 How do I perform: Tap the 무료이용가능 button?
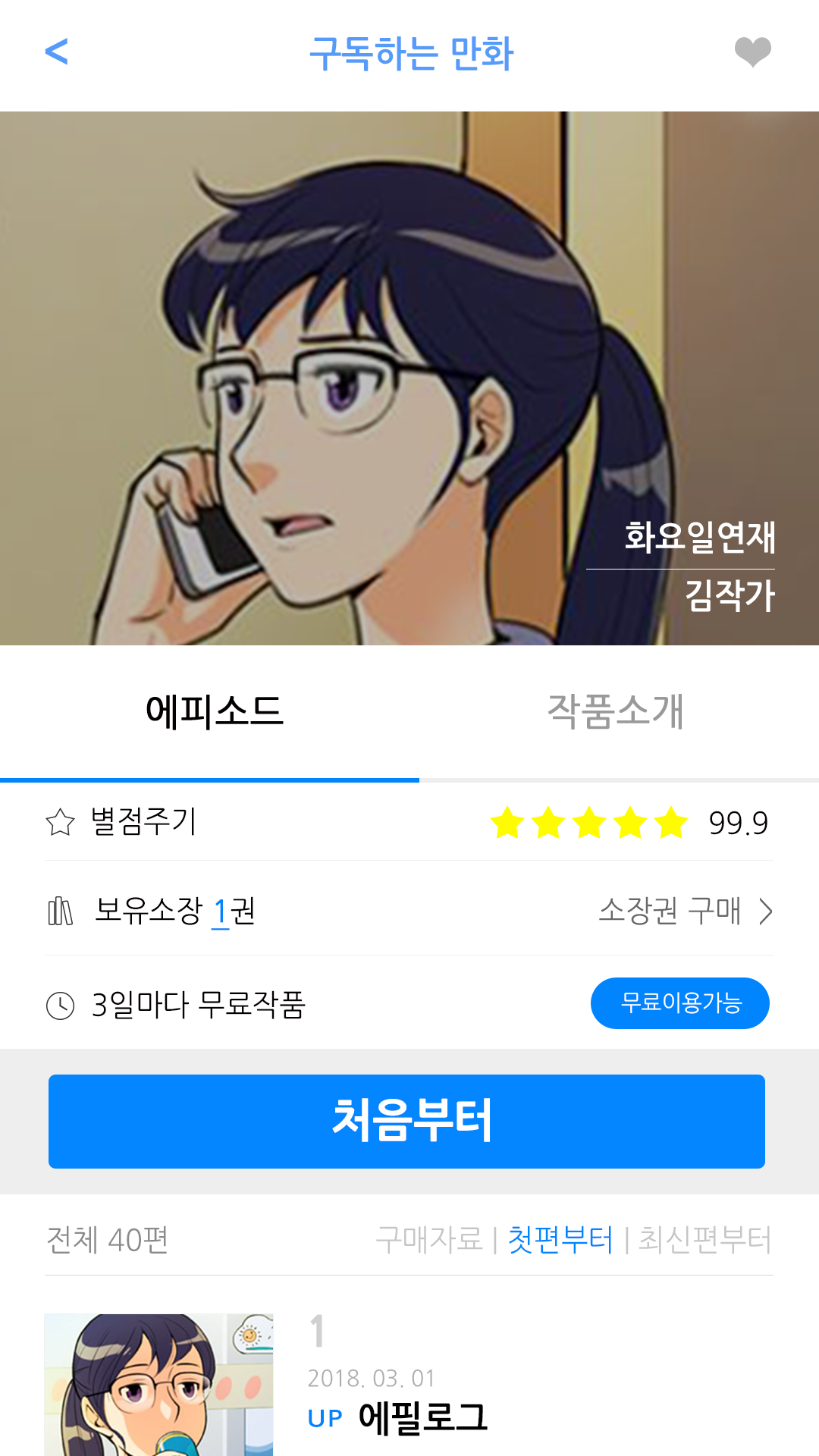(x=679, y=1003)
